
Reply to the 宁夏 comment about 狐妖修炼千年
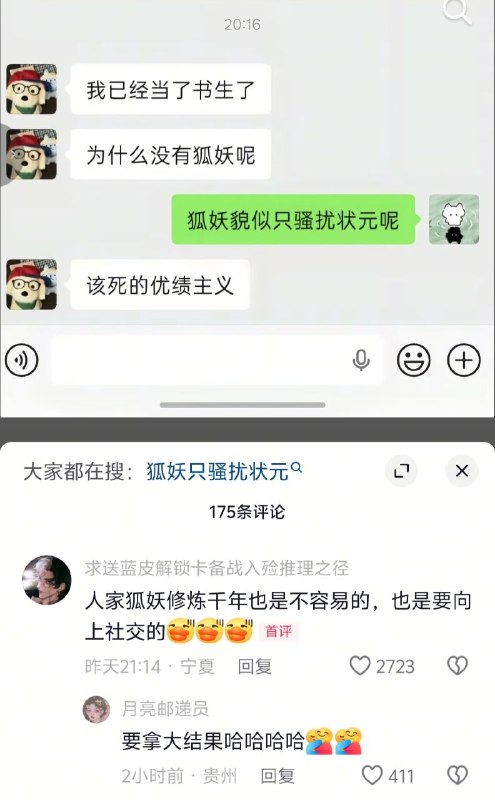255,666
